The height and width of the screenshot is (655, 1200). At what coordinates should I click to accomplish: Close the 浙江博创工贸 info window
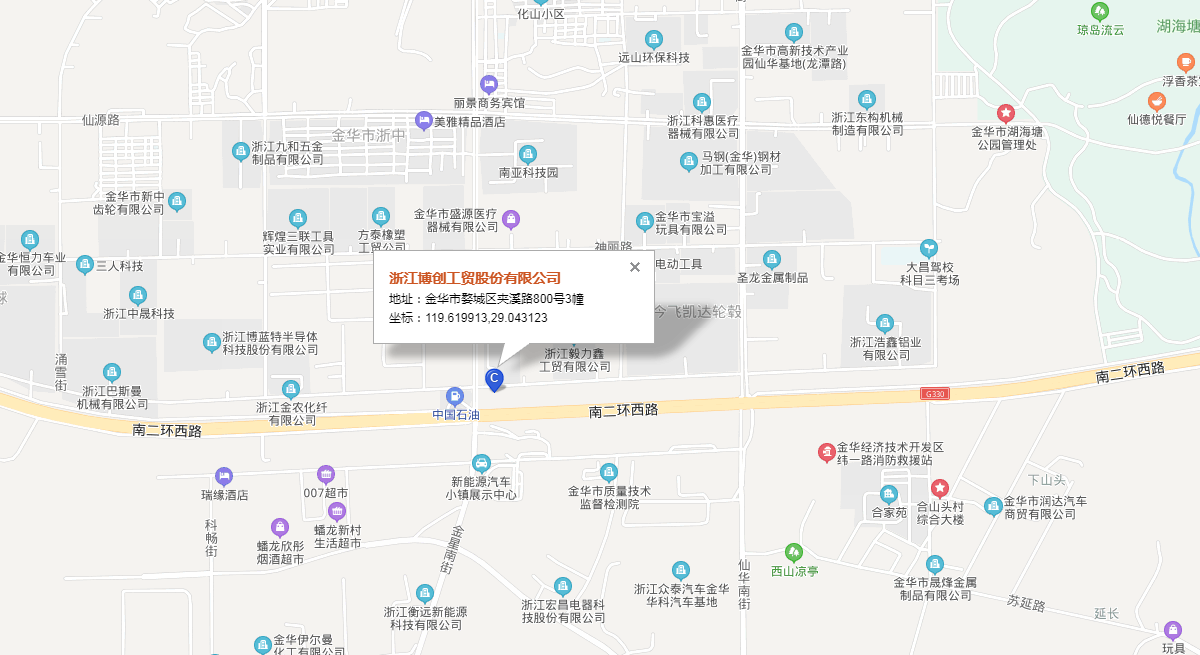coord(634,267)
